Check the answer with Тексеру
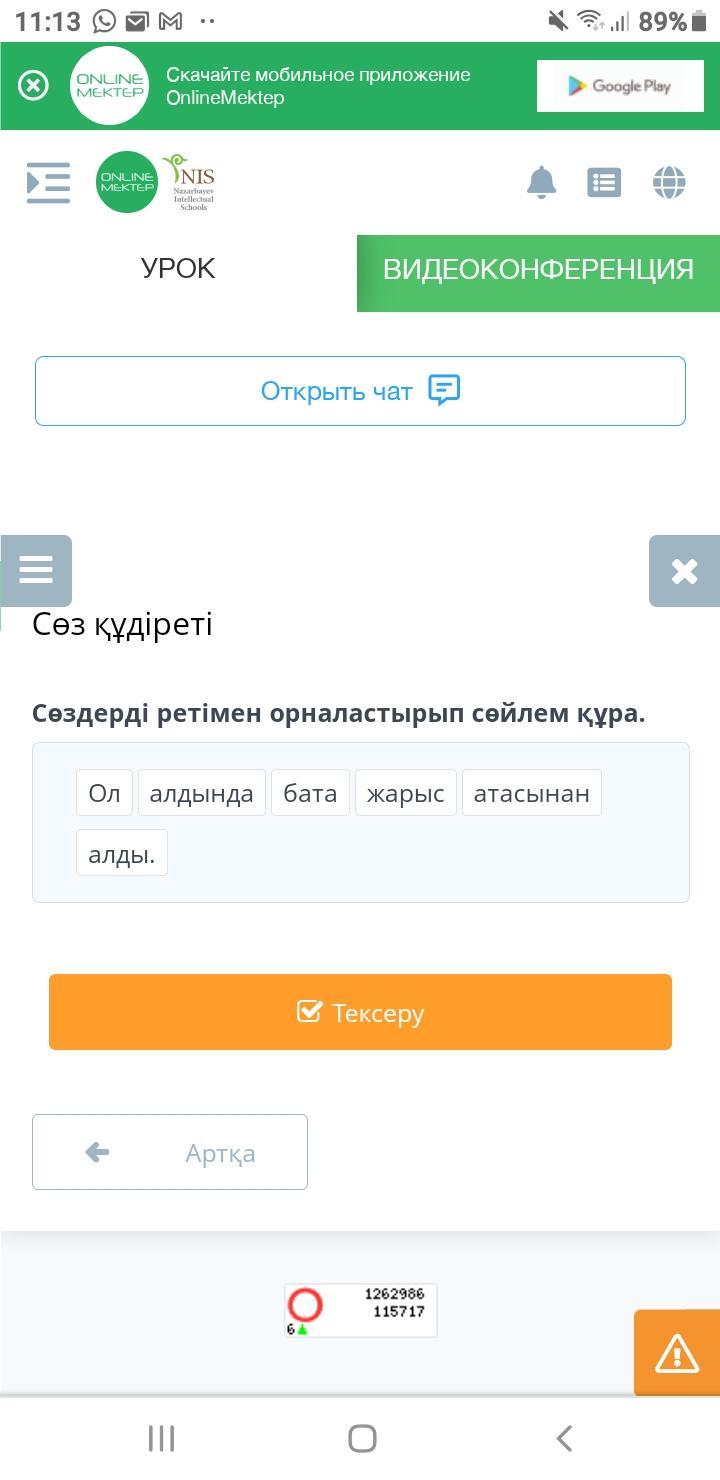 360,1012
